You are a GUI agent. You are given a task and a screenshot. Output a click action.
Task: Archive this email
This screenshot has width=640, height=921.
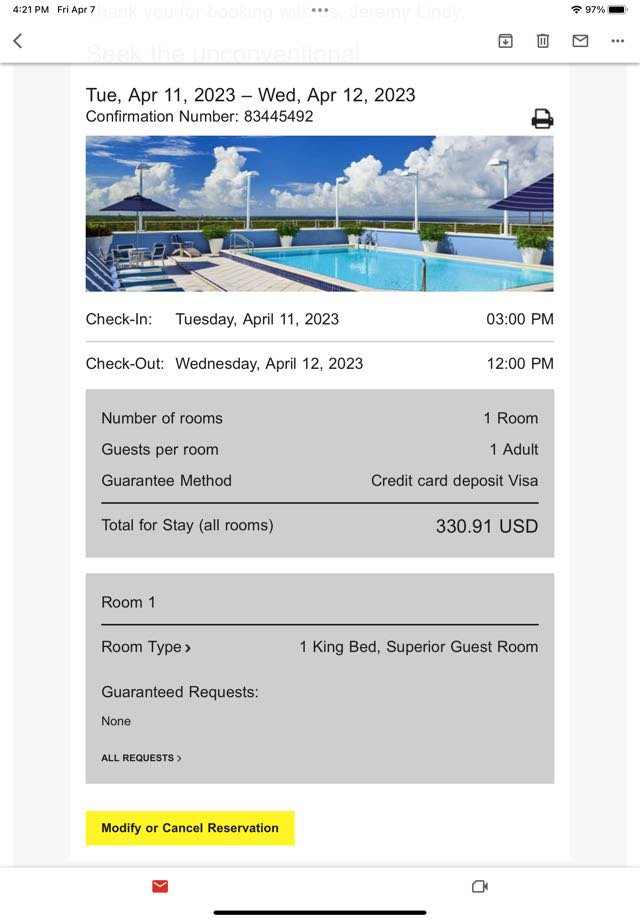tap(505, 41)
